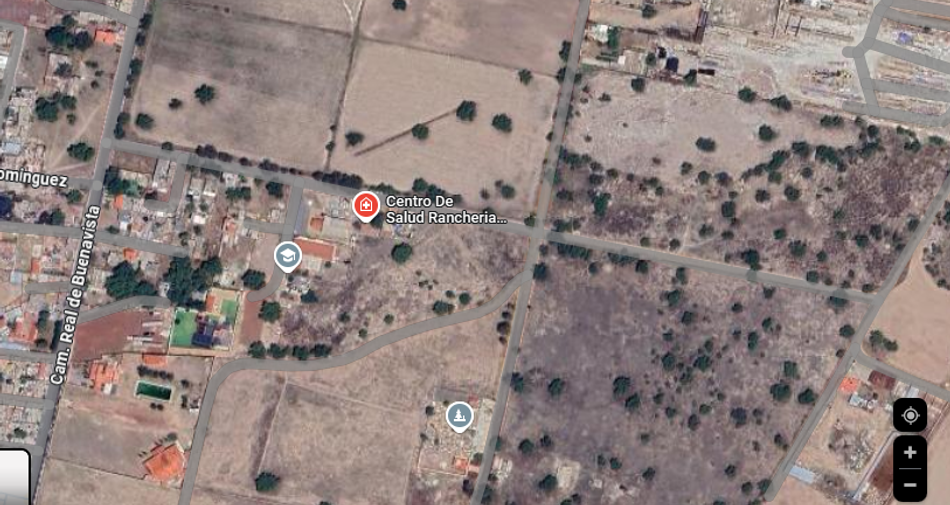Open the Centro De Salud Rancheria marker
Viewport: 950px width, 505px height.
[366, 206]
